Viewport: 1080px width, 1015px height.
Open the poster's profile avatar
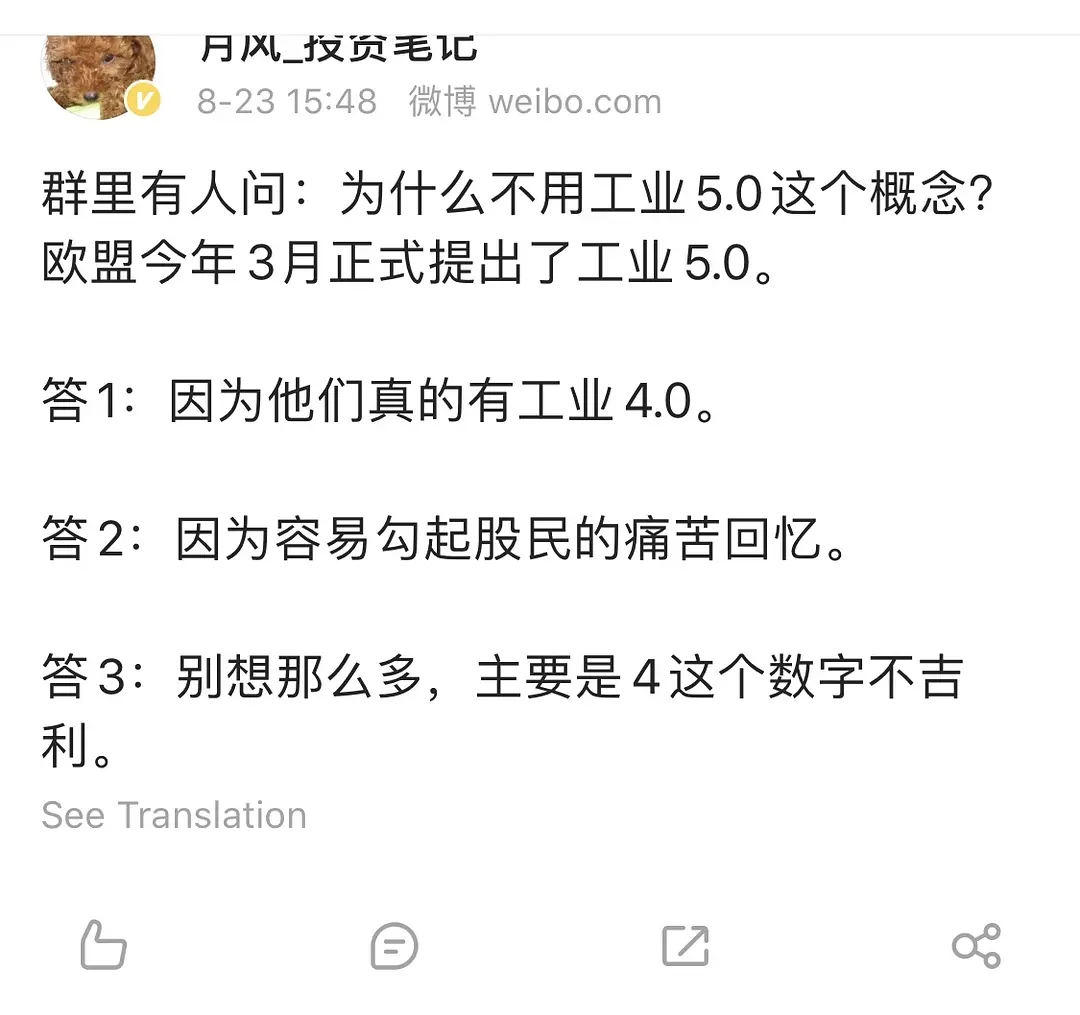(98, 76)
